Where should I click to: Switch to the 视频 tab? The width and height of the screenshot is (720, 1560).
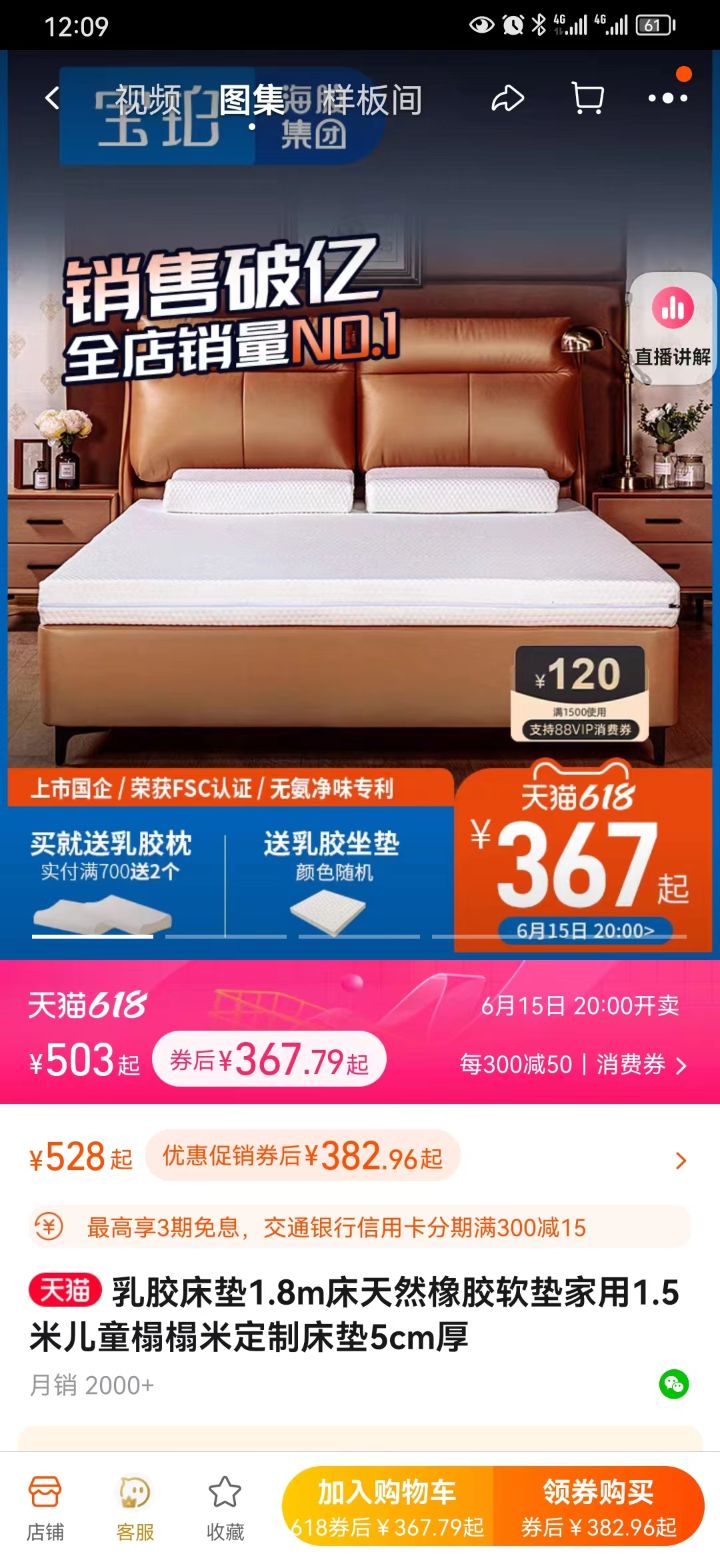click(x=147, y=99)
